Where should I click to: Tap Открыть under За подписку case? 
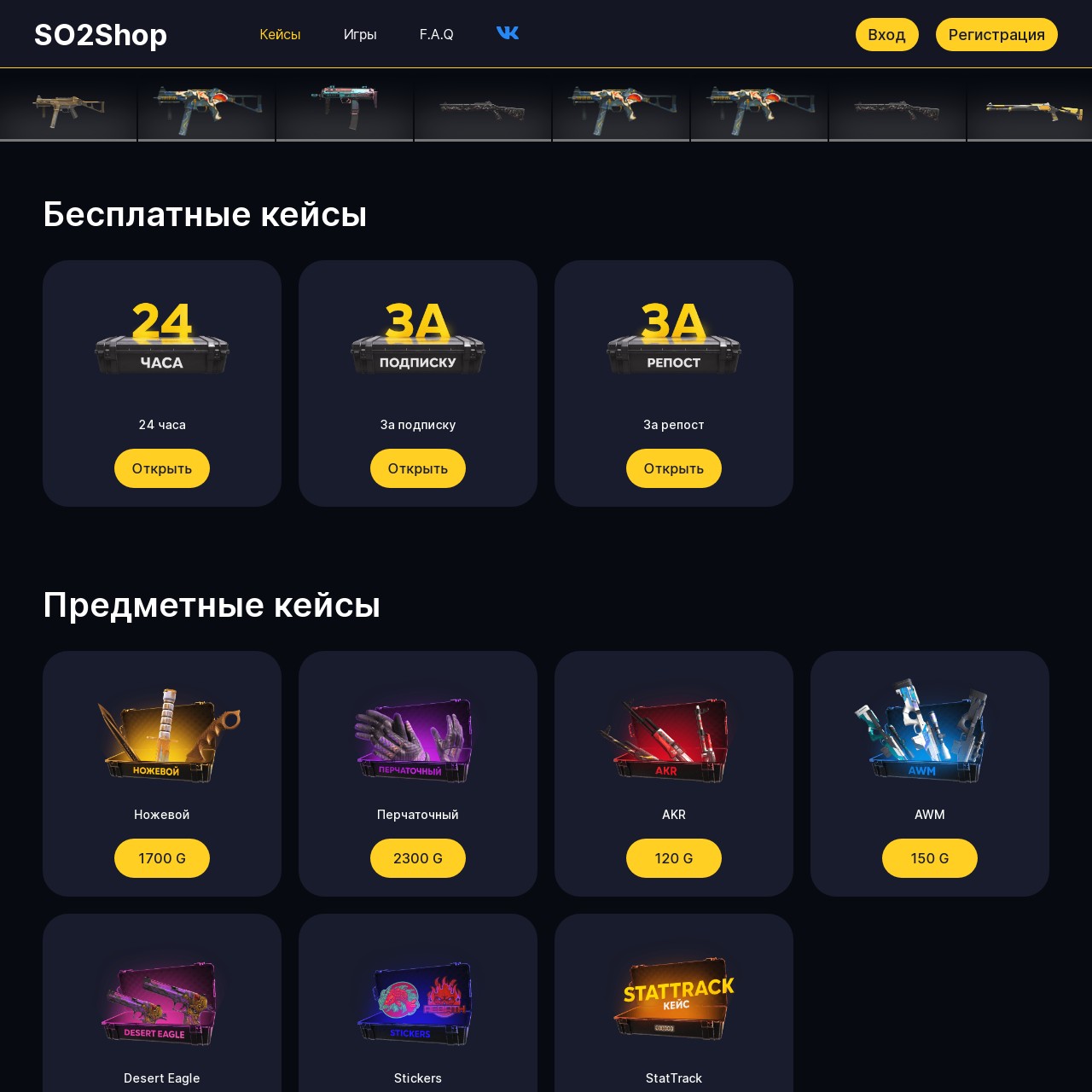click(x=418, y=468)
